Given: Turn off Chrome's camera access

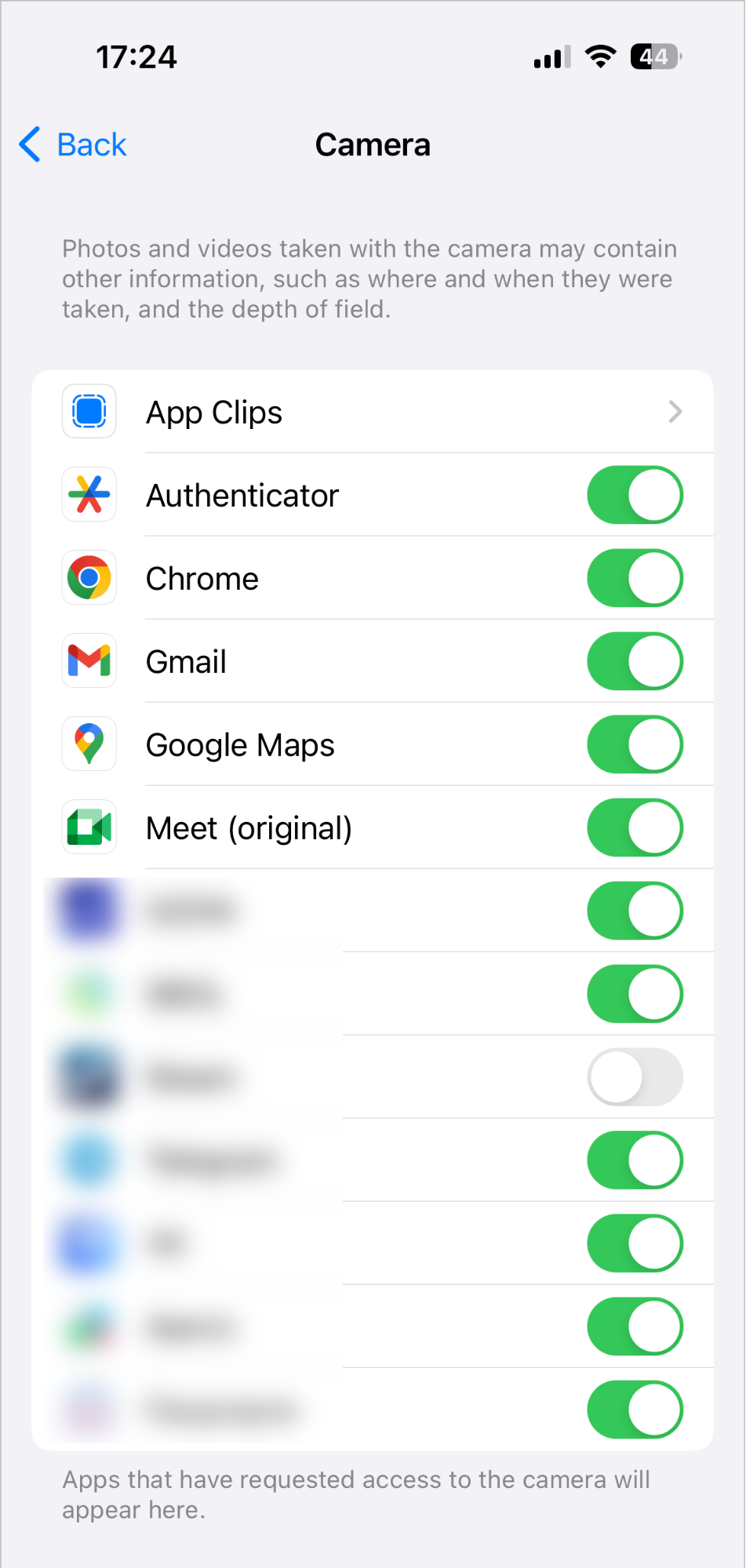Looking at the screenshot, I should pos(635,578).
